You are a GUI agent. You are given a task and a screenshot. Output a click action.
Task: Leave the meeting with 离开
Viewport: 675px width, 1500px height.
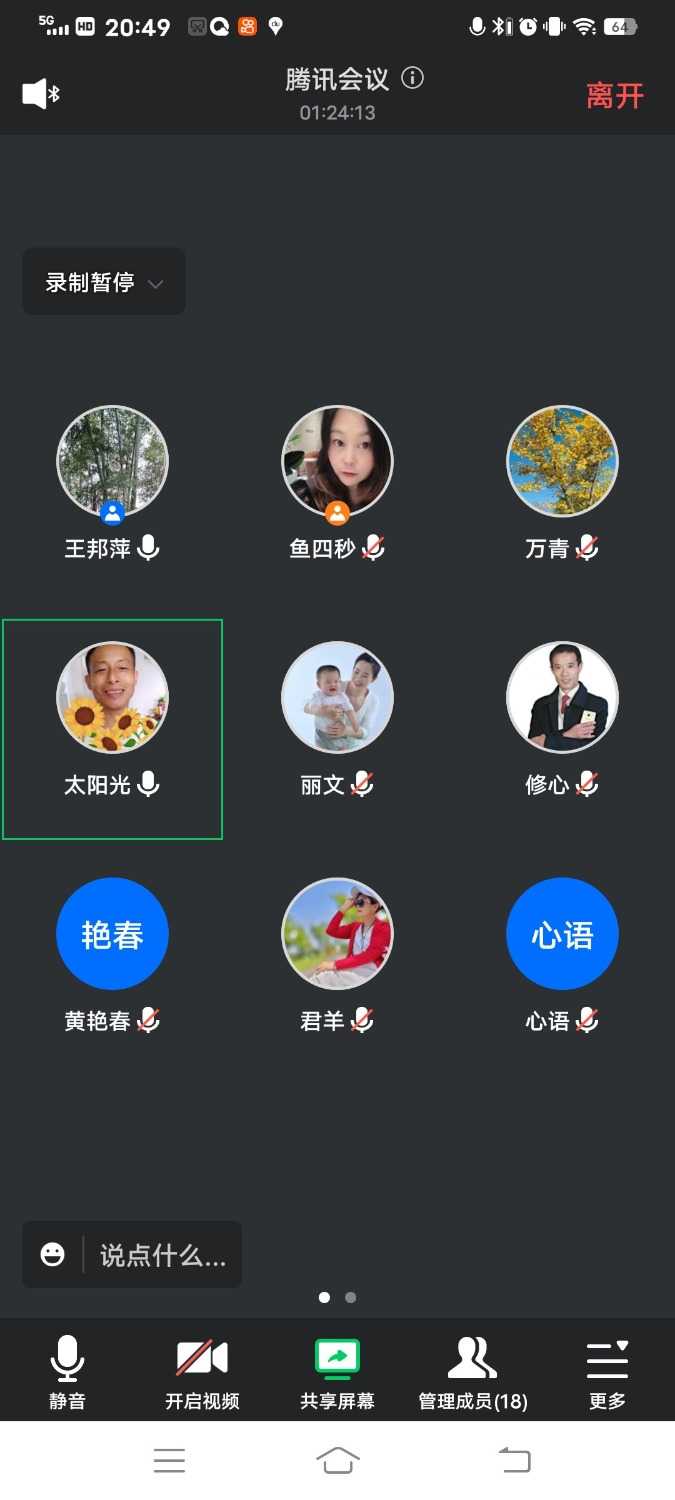coord(614,96)
